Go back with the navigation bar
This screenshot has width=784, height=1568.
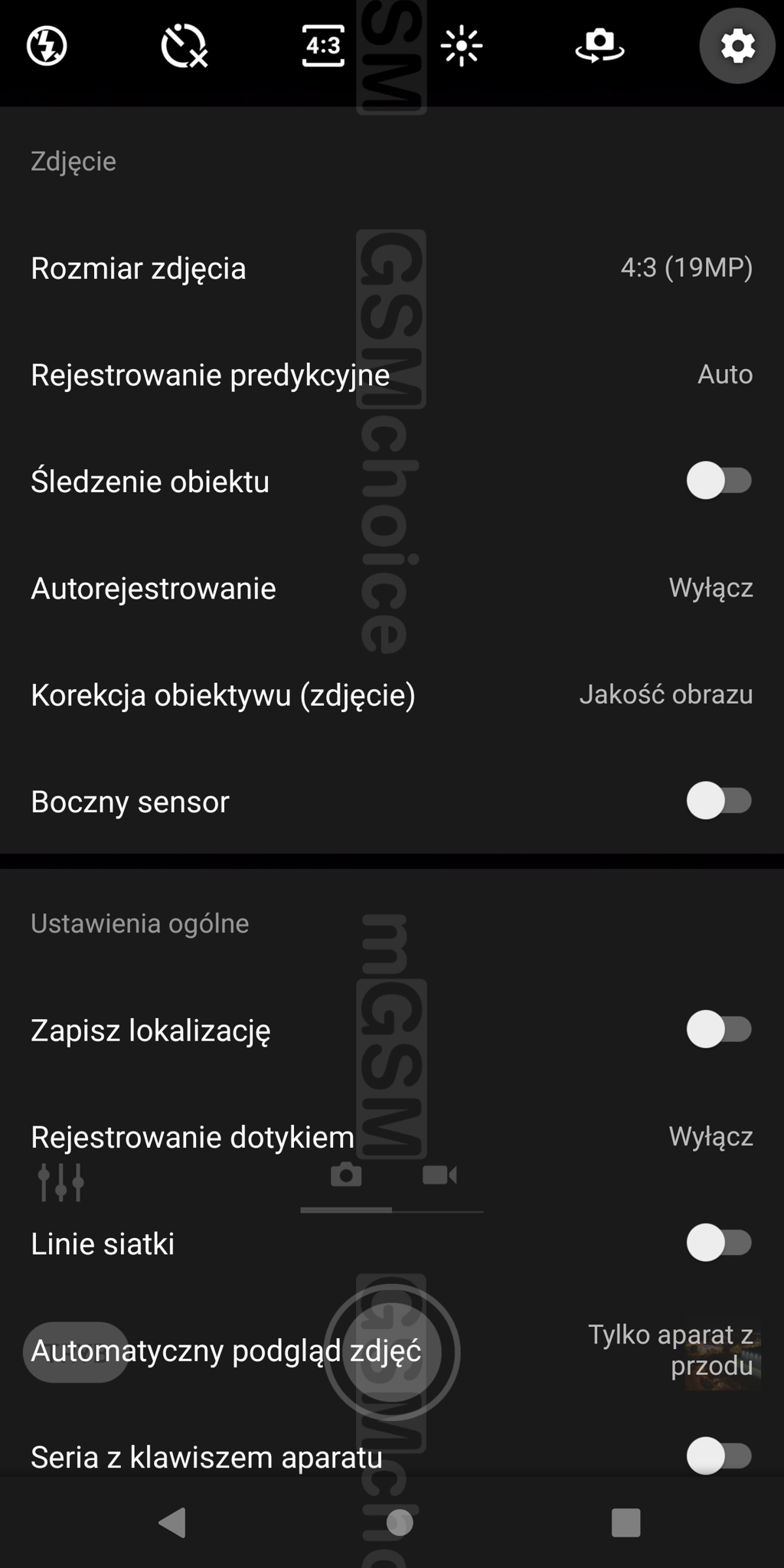point(172,1522)
